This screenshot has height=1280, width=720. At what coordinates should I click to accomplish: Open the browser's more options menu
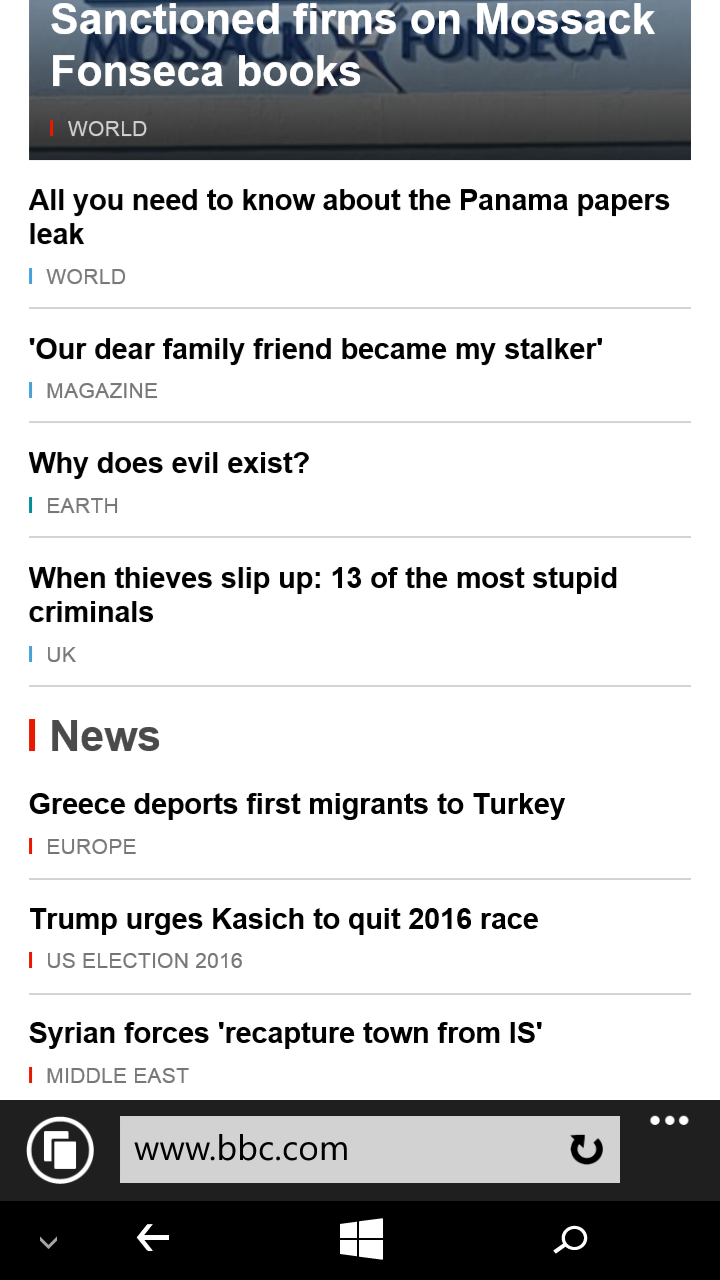(669, 1120)
